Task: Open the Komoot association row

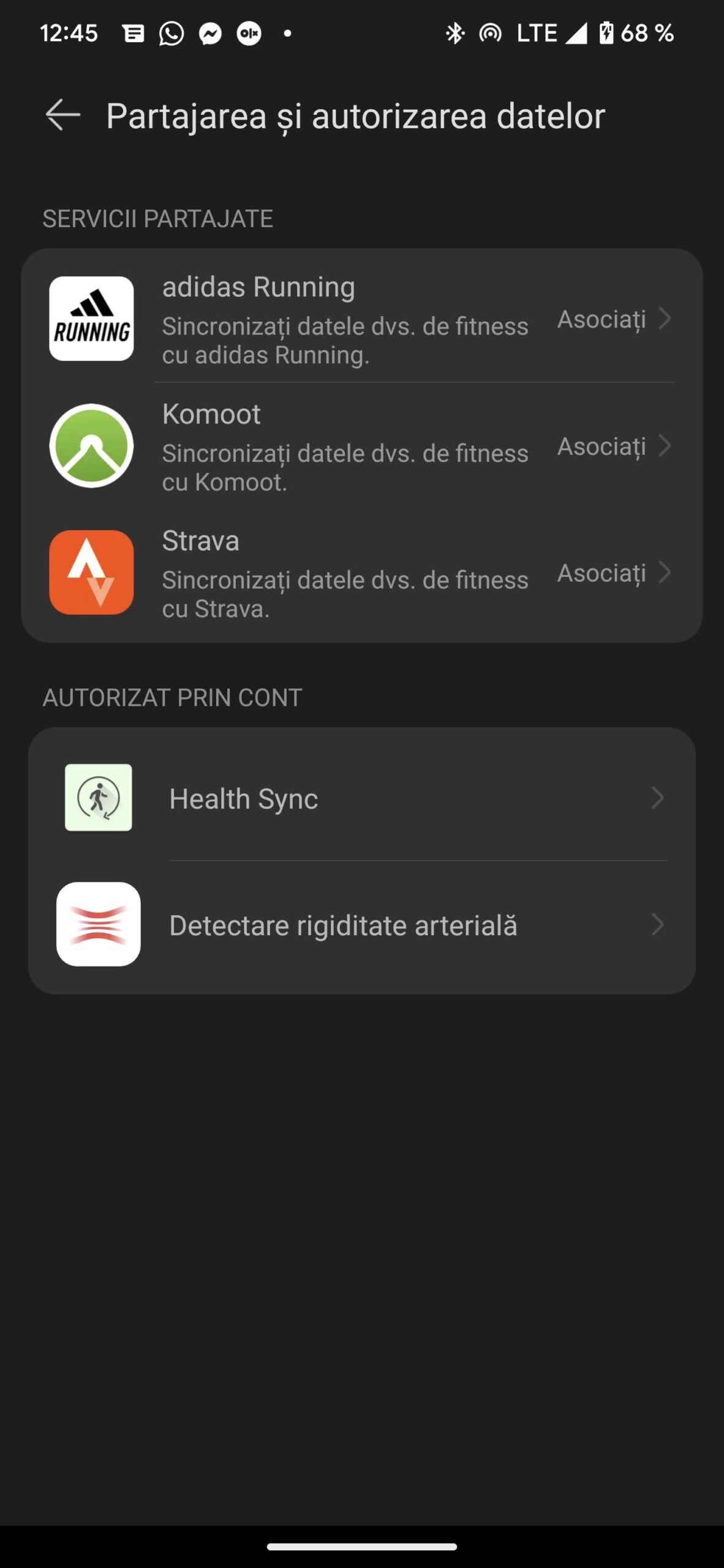Action: 361,447
